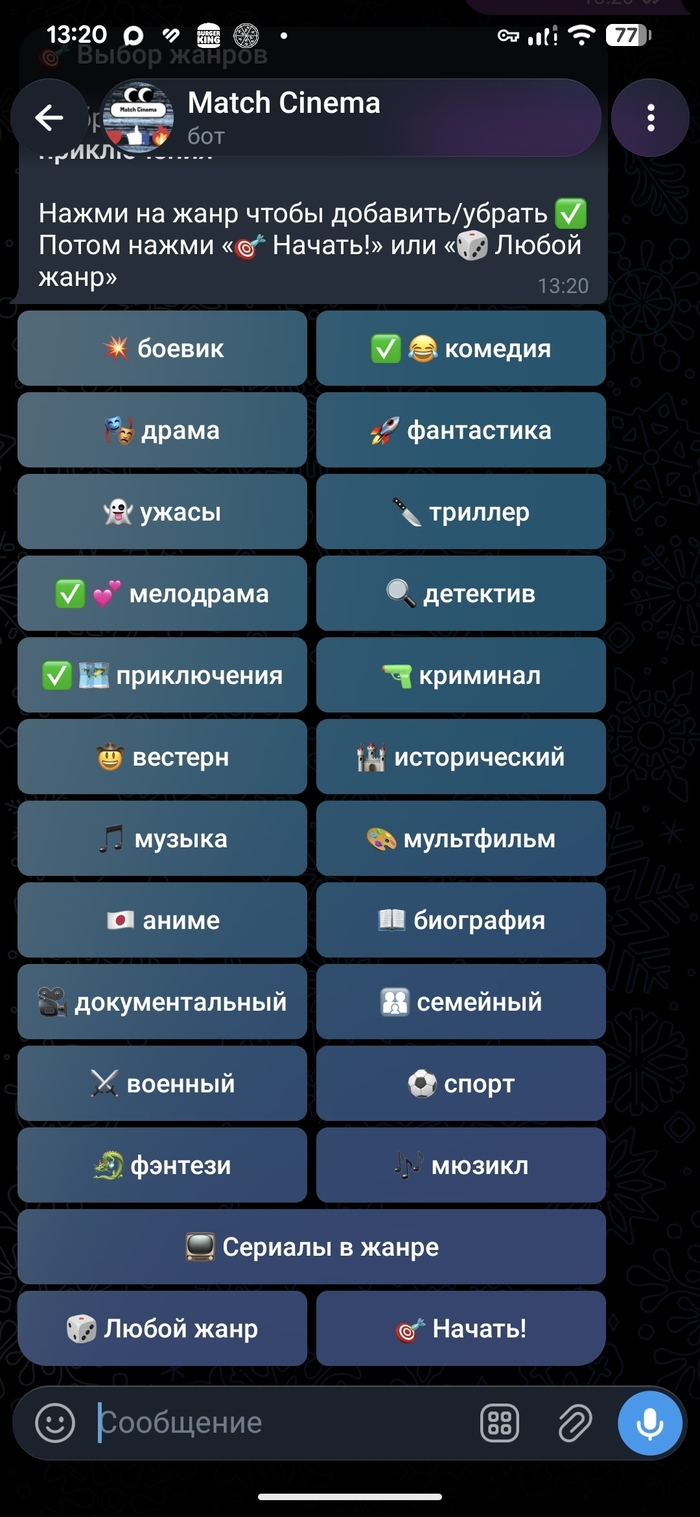This screenshot has height=1517, width=700.
Task: Open the Match Cinema bot profile header
Action: click(x=350, y=118)
